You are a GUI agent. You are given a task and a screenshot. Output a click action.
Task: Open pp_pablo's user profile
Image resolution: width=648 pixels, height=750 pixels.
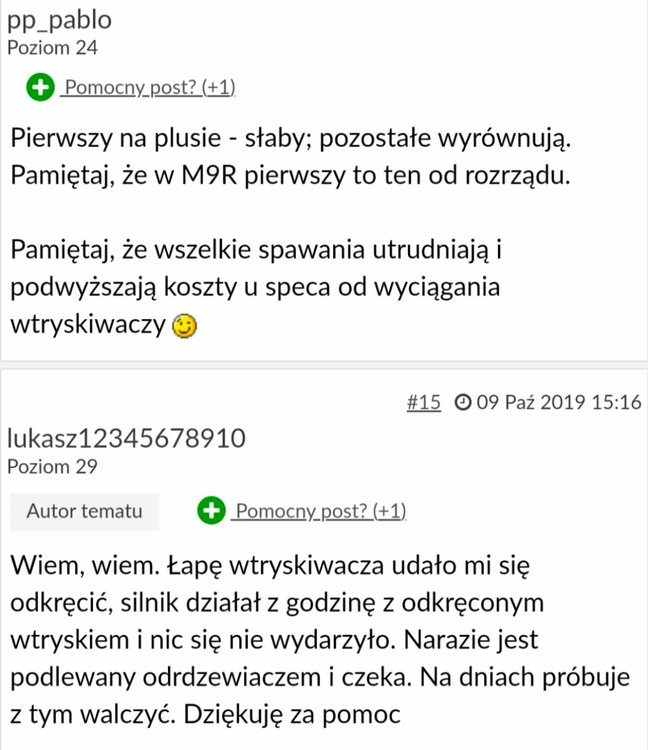[x=59, y=20]
